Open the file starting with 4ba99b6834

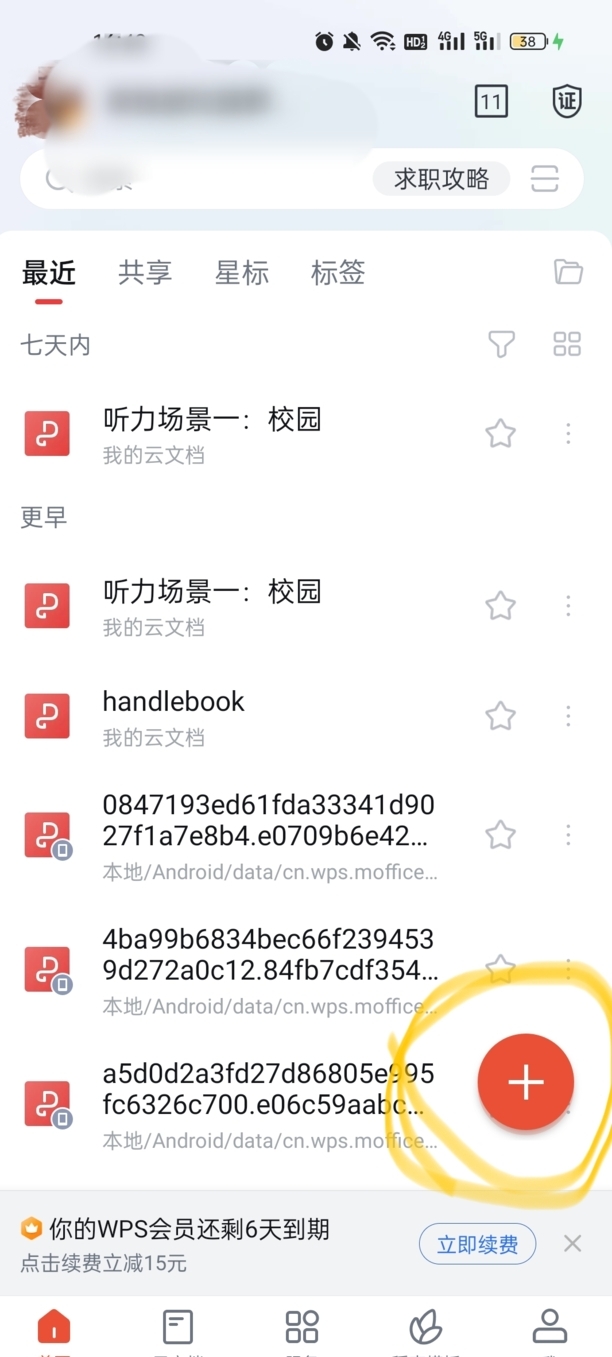240,968
